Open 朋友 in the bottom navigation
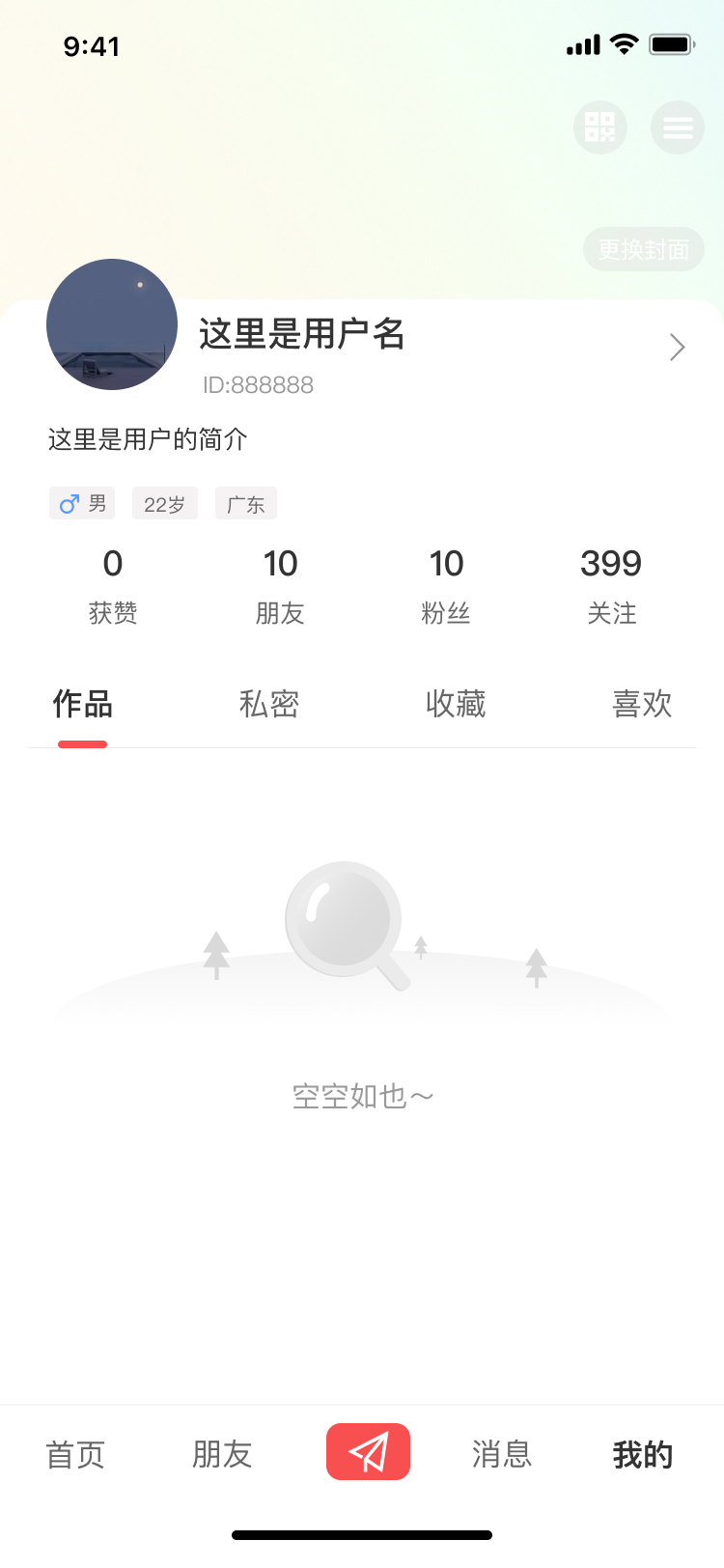The height and width of the screenshot is (1568, 724). click(x=222, y=1454)
